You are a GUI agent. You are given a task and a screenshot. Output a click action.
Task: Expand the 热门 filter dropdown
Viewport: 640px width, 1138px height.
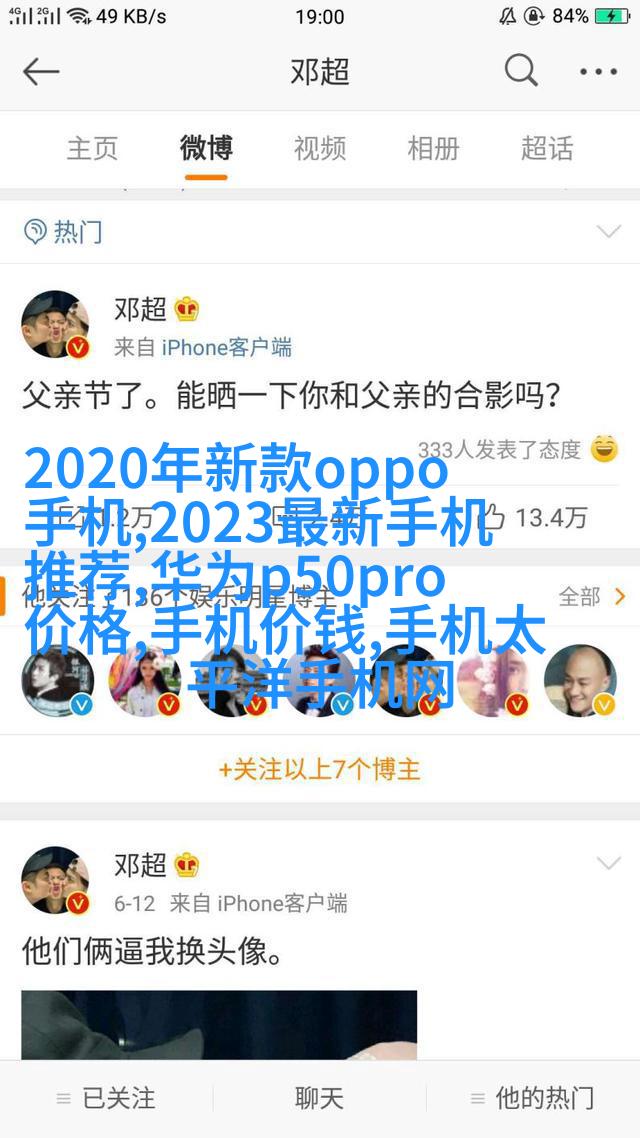pyautogui.click(x=608, y=232)
